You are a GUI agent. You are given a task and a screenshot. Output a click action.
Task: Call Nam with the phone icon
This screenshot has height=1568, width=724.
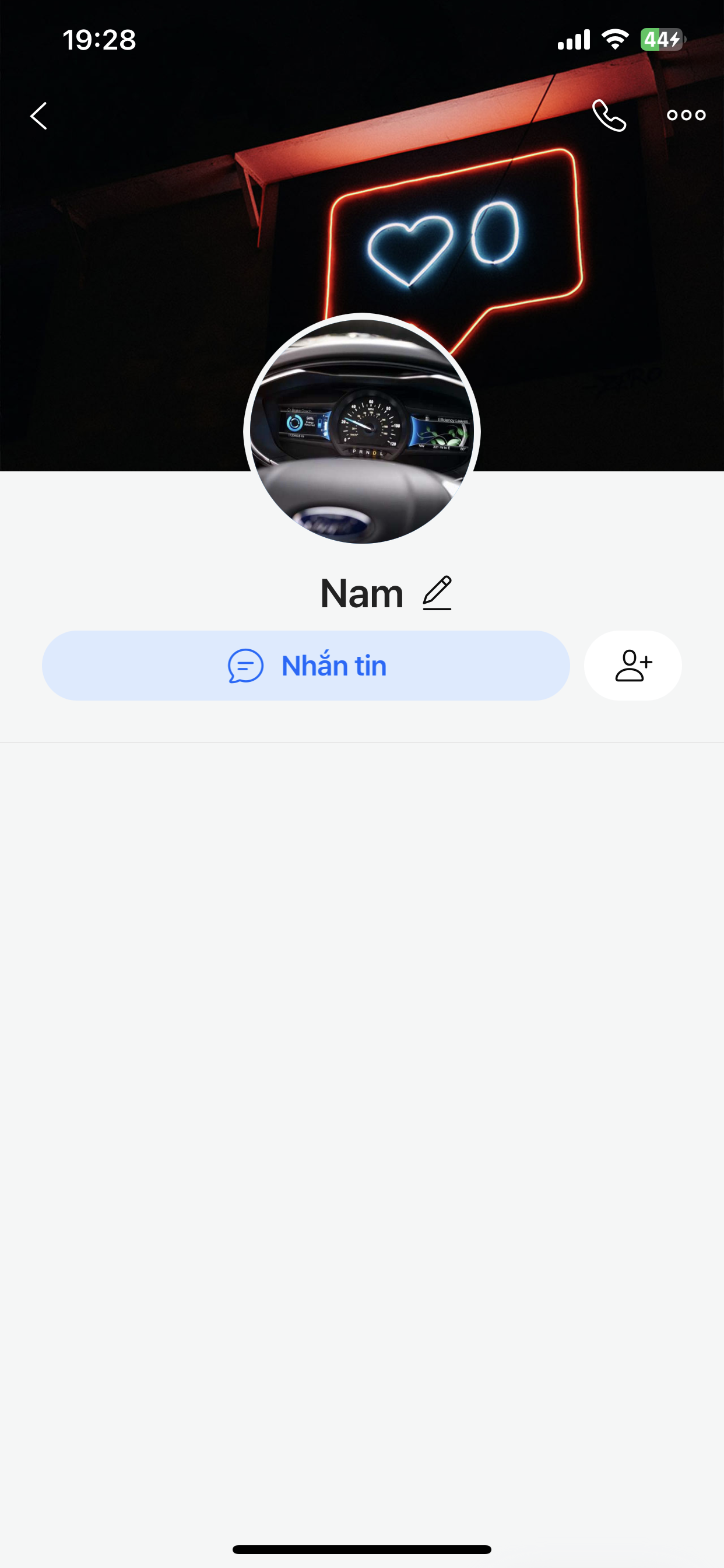tap(609, 116)
